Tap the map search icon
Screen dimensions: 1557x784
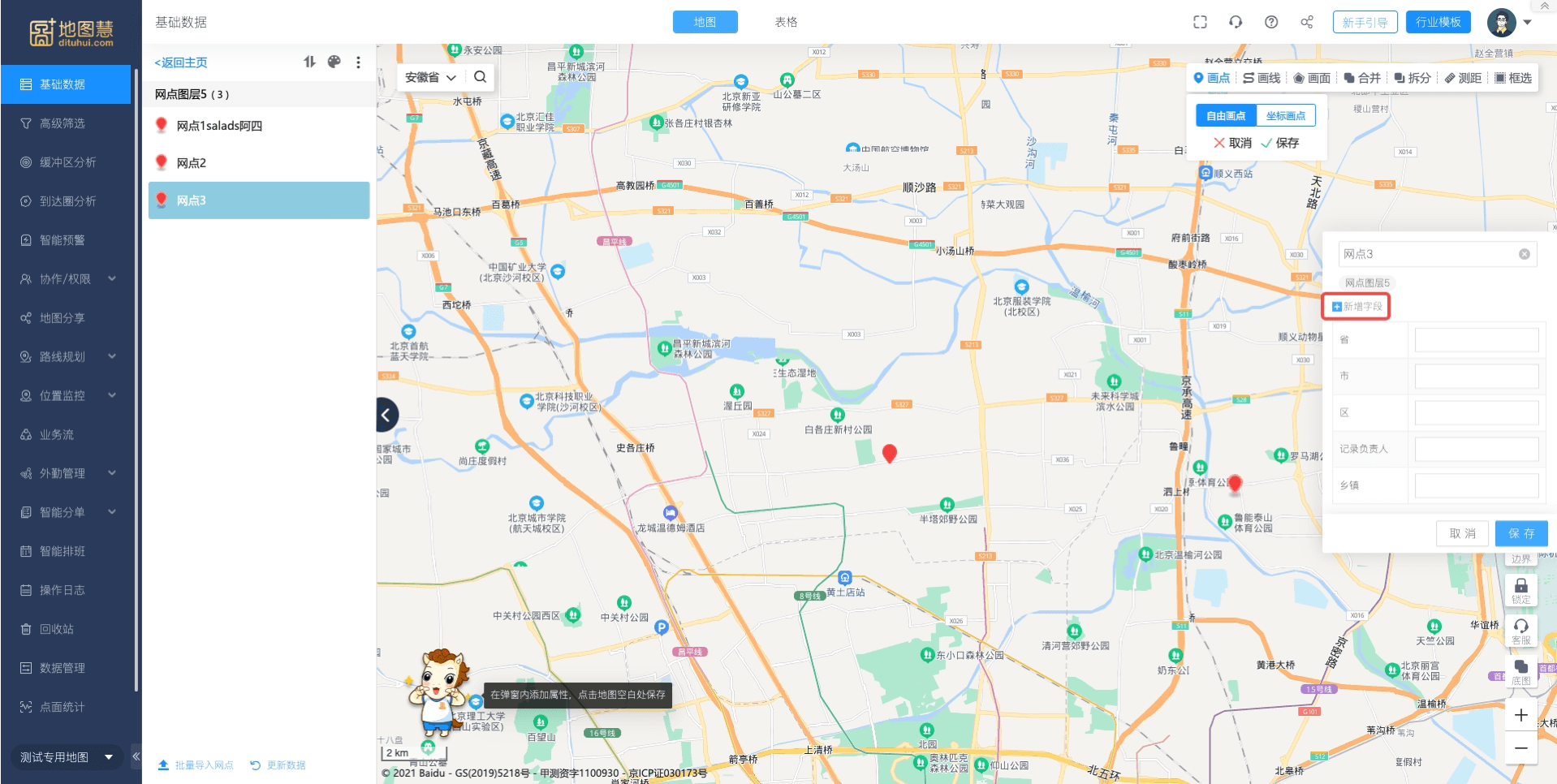tap(480, 77)
